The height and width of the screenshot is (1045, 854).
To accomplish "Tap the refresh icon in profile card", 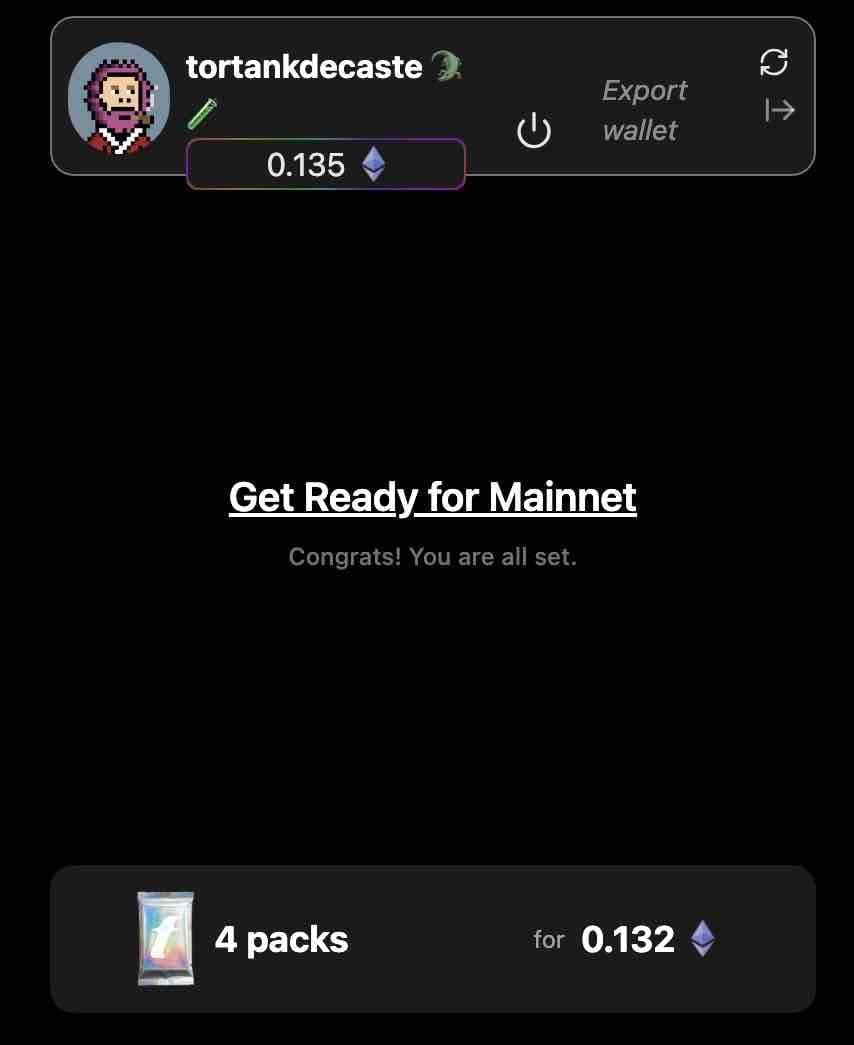I will click(x=774, y=63).
